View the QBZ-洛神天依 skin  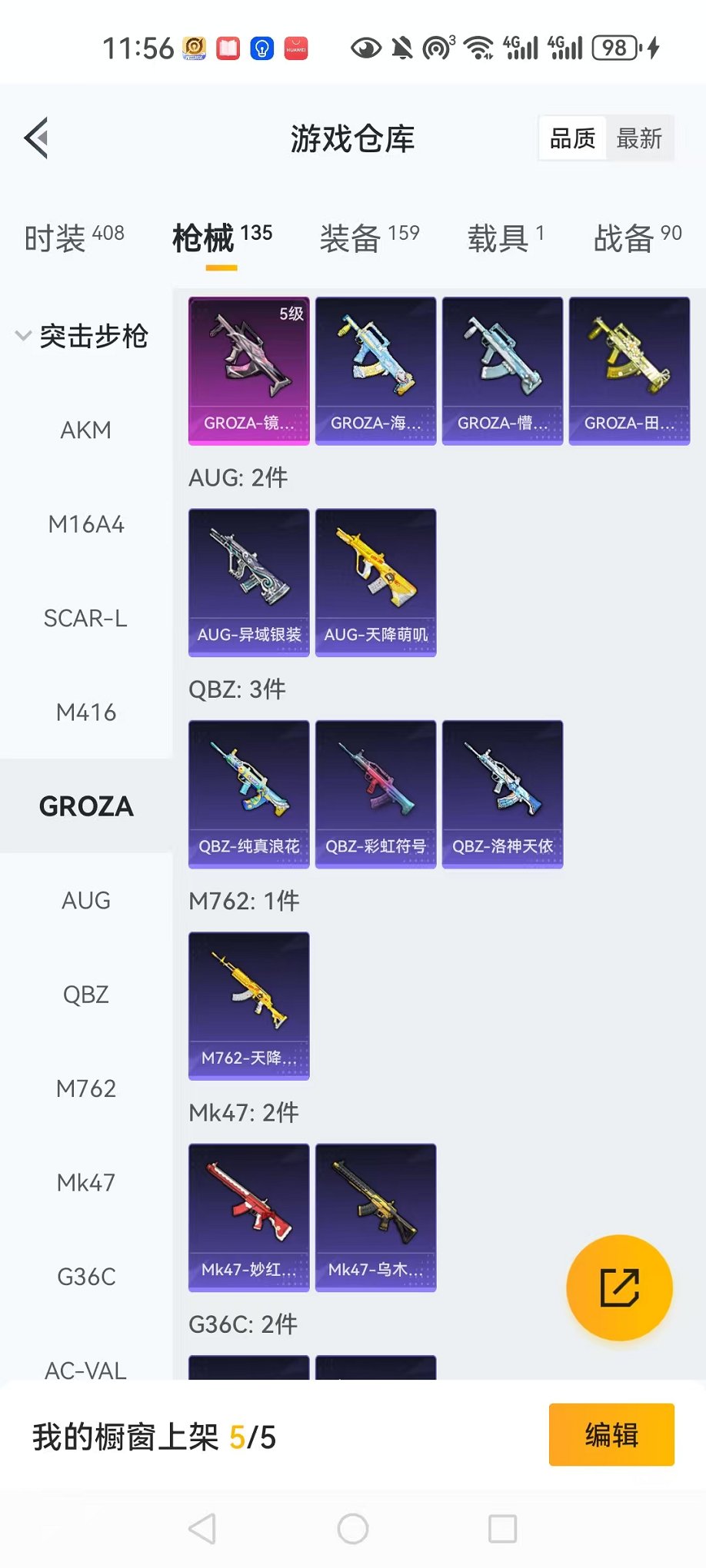tap(502, 794)
